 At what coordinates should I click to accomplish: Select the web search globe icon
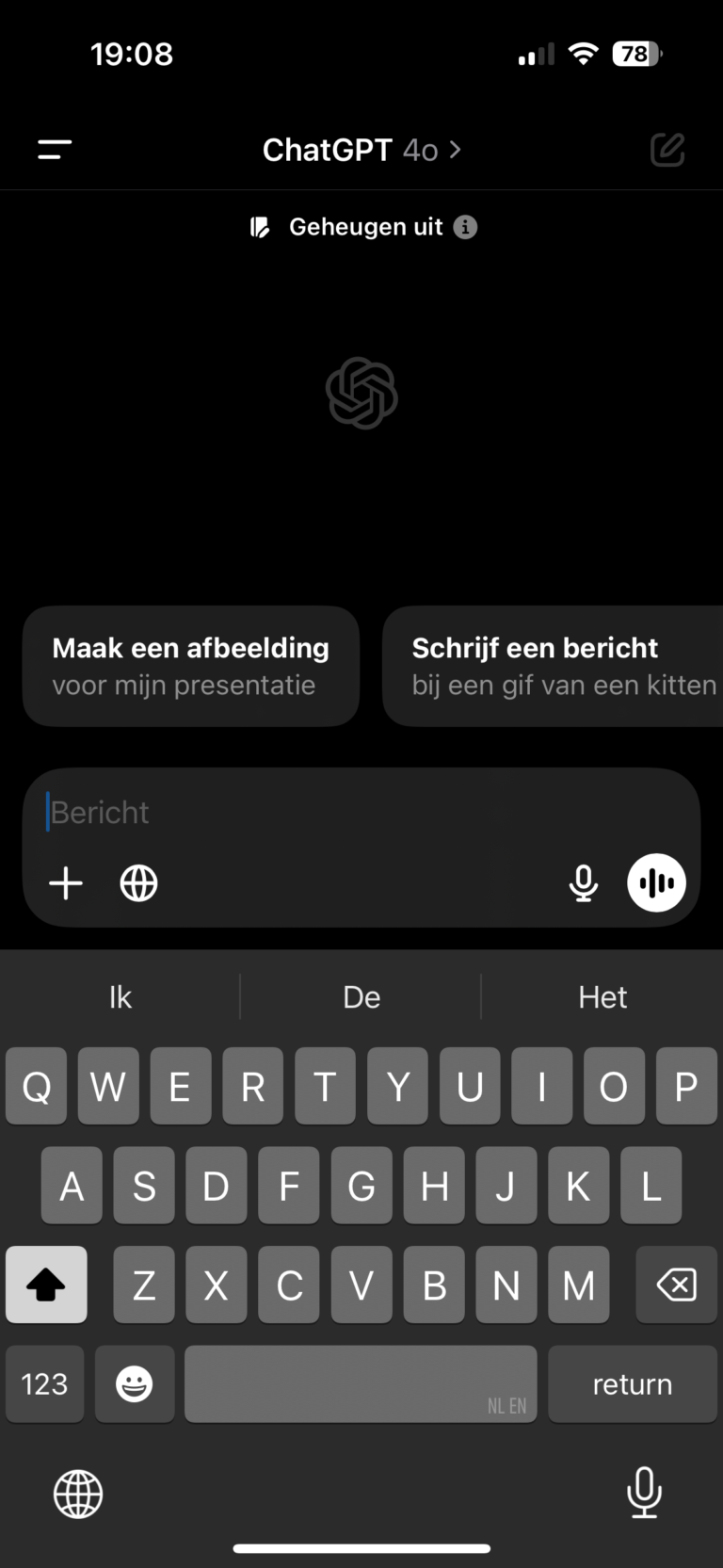click(x=139, y=883)
